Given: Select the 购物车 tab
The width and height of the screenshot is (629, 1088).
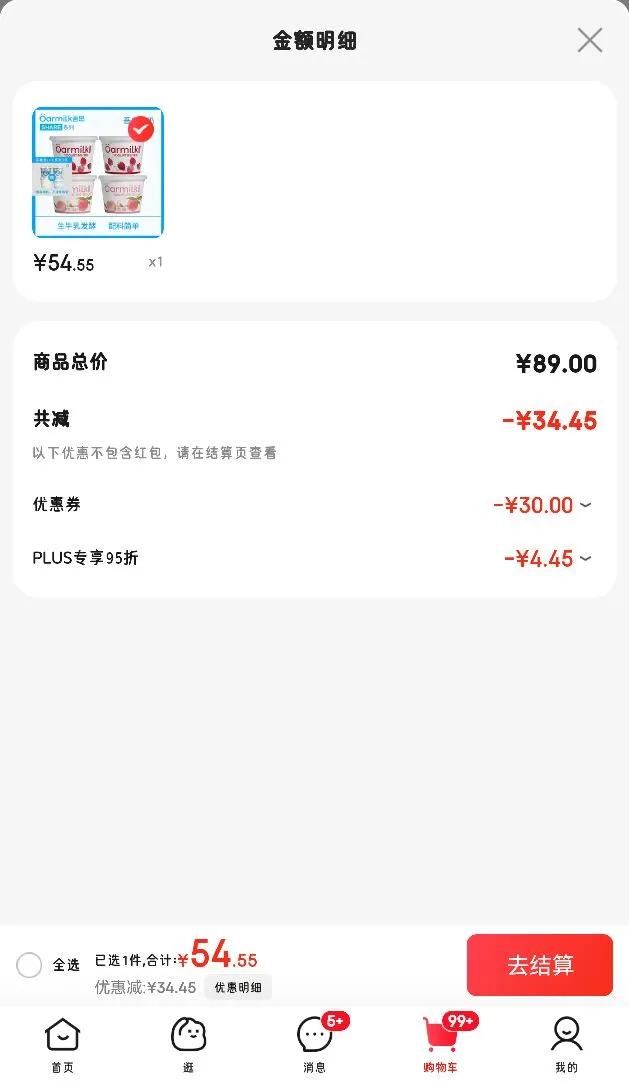Looking at the screenshot, I should coord(440,1044).
